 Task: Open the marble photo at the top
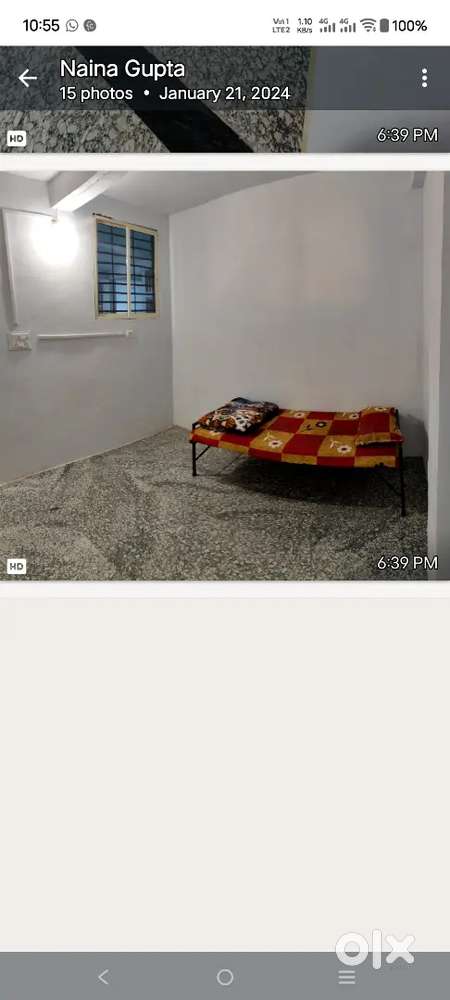[225, 99]
